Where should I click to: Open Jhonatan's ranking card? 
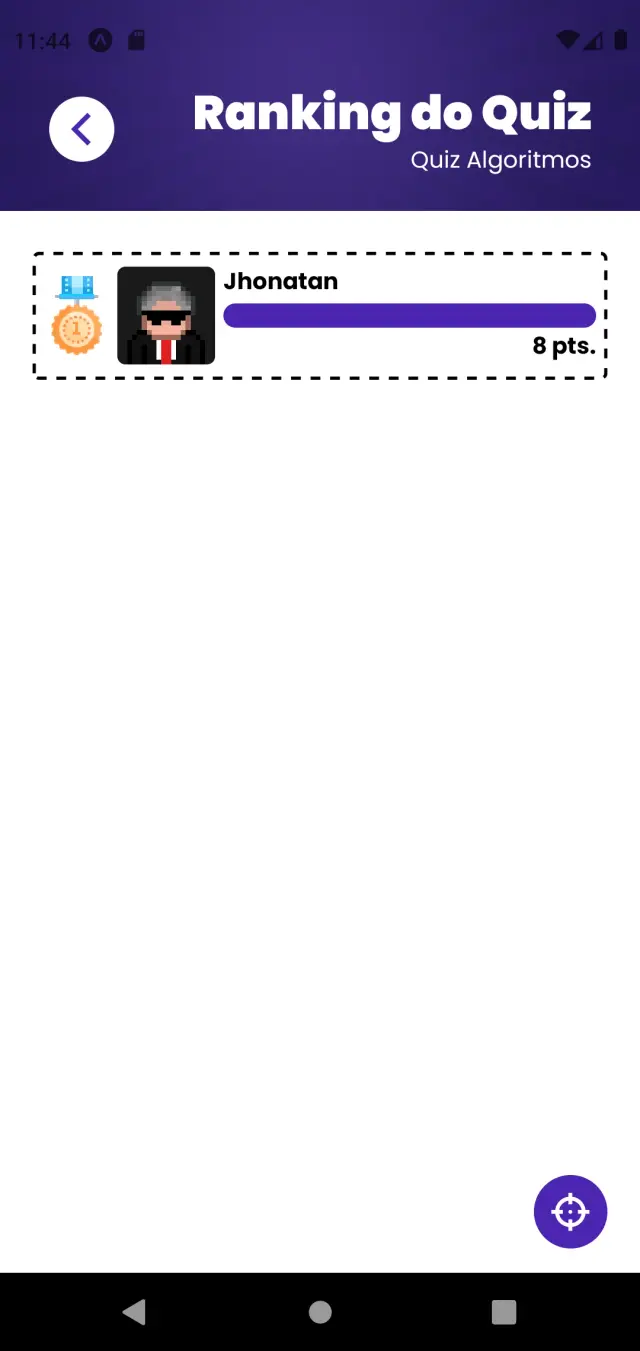320,316
